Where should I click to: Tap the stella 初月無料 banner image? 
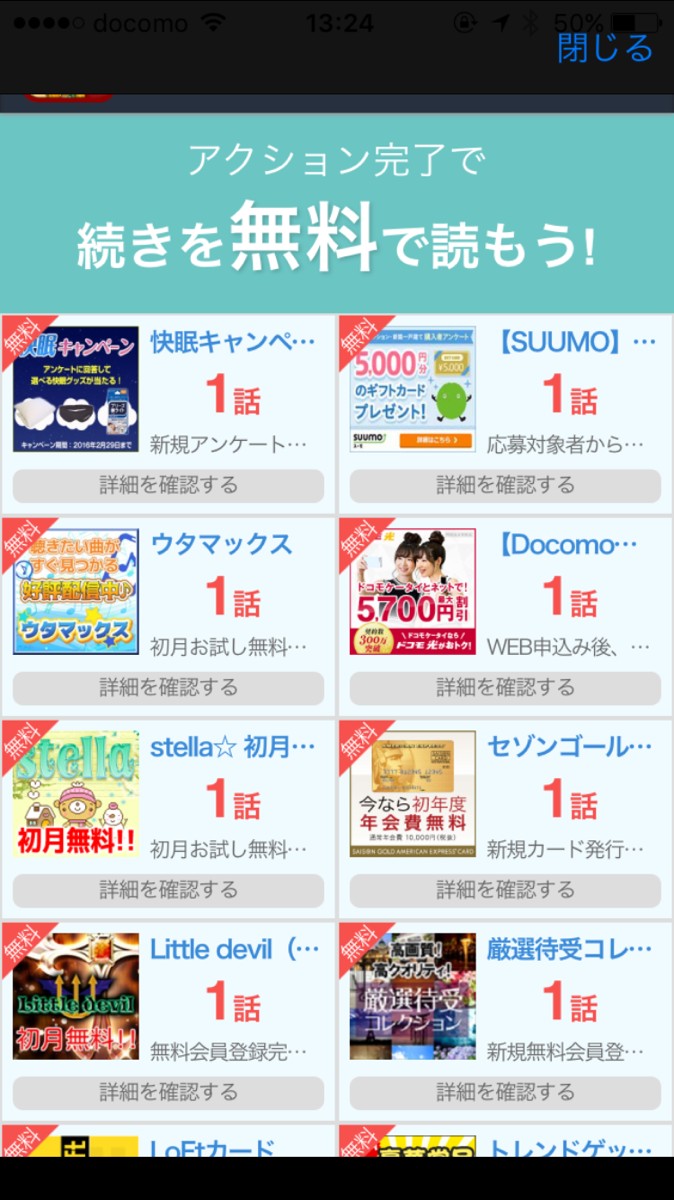coord(76,794)
